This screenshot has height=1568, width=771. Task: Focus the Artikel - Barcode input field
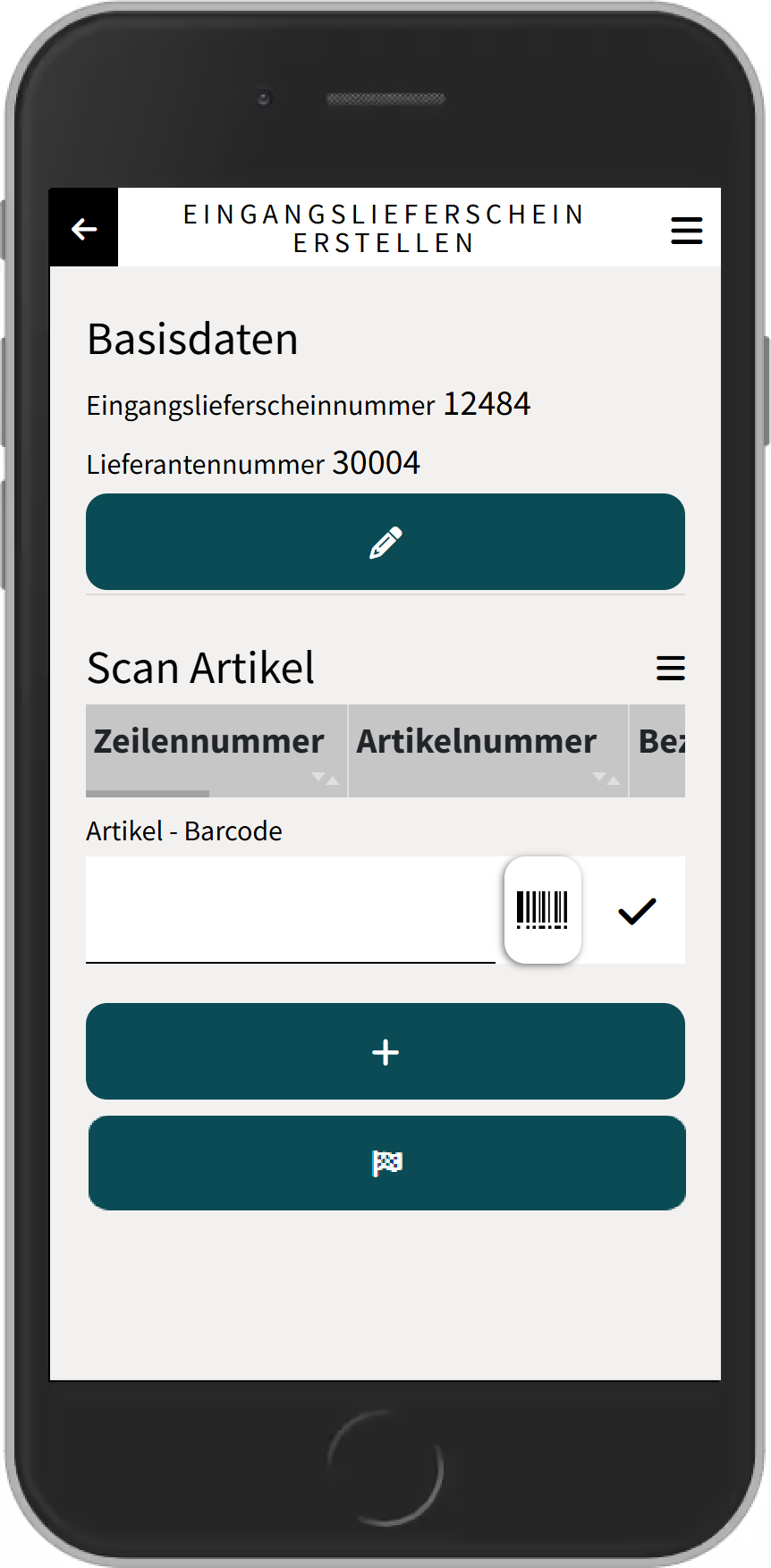(x=291, y=910)
